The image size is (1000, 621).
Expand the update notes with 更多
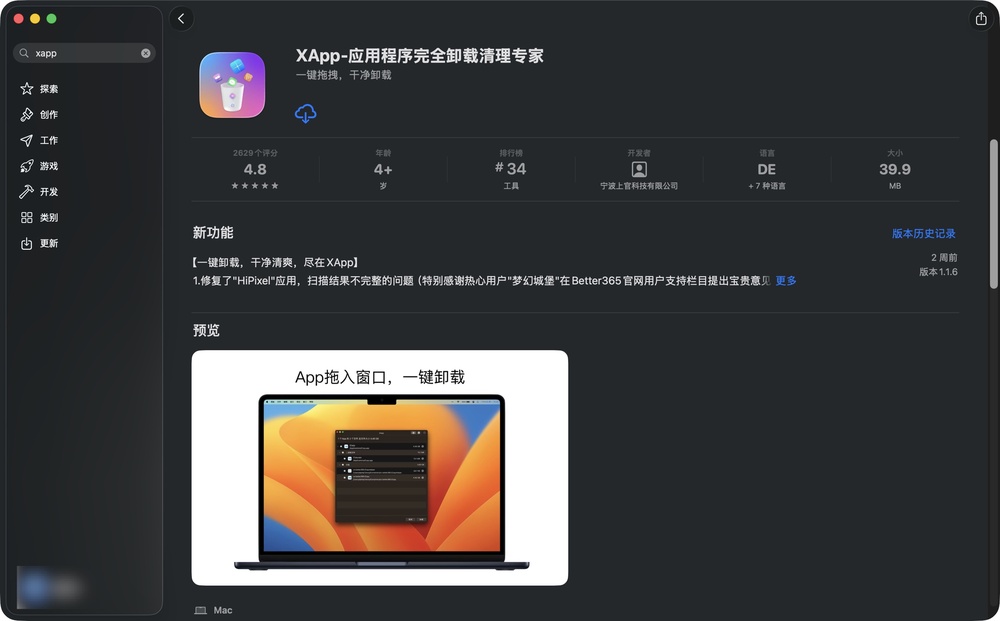pyautogui.click(x=786, y=281)
